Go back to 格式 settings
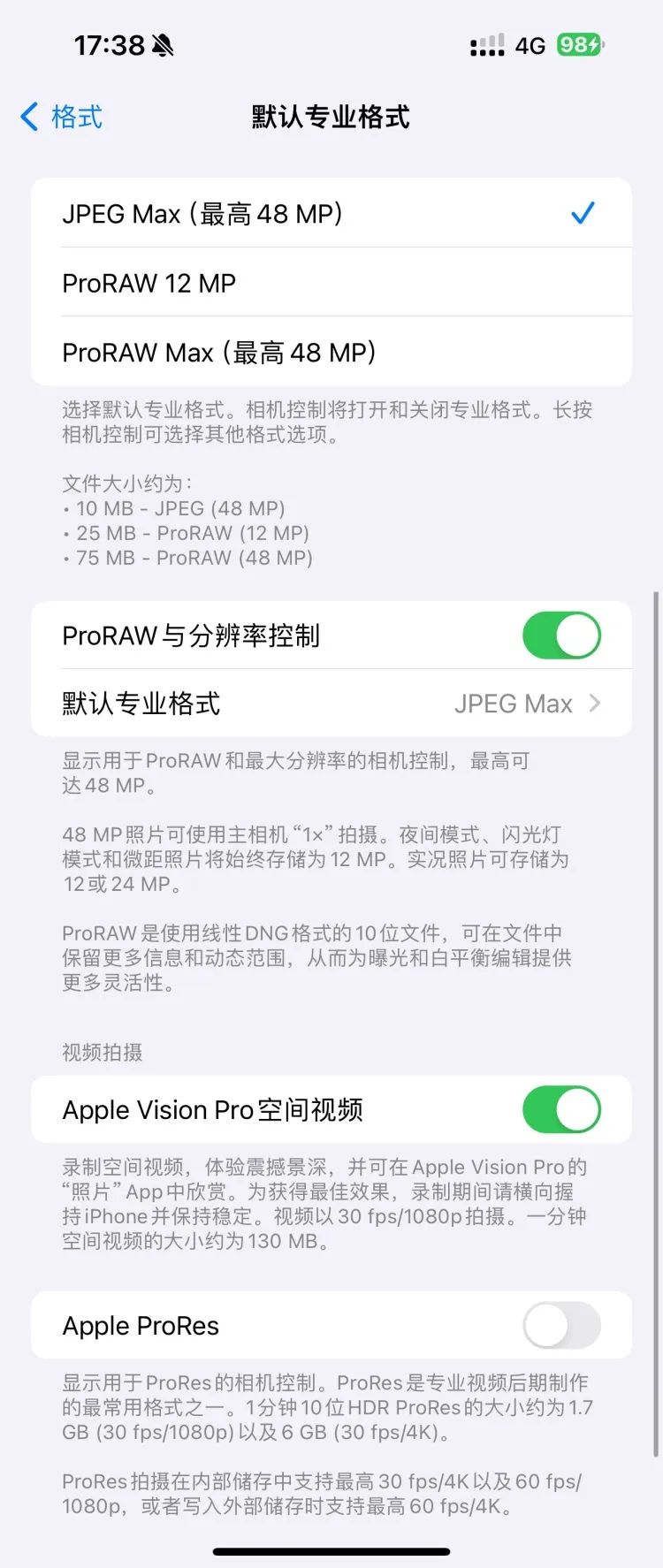Viewport: 663px width, 1568px height. pyautogui.click(x=62, y=117)
